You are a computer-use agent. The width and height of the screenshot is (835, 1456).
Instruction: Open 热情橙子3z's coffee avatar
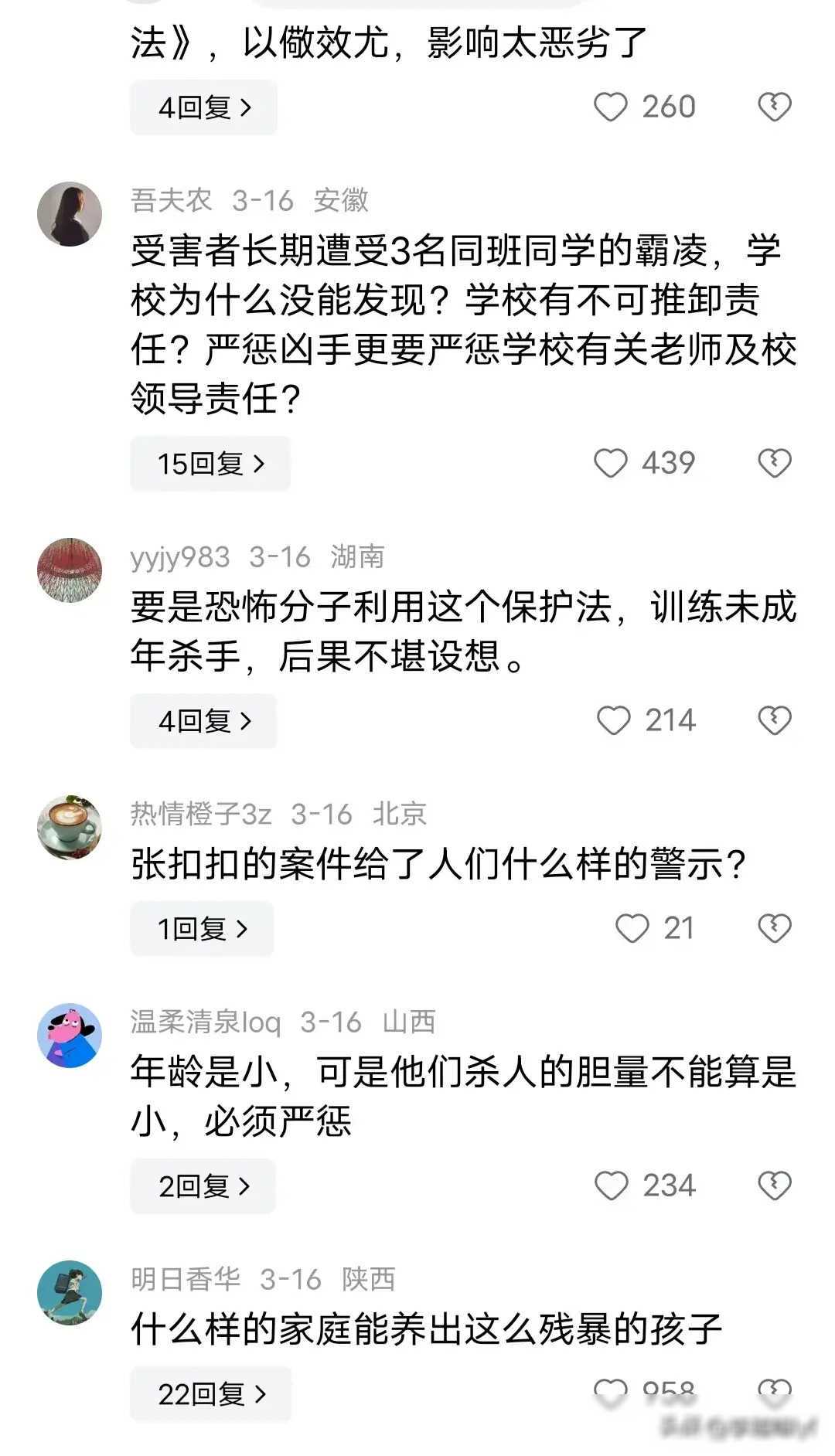pyautogui.click(x=70, y=827)
